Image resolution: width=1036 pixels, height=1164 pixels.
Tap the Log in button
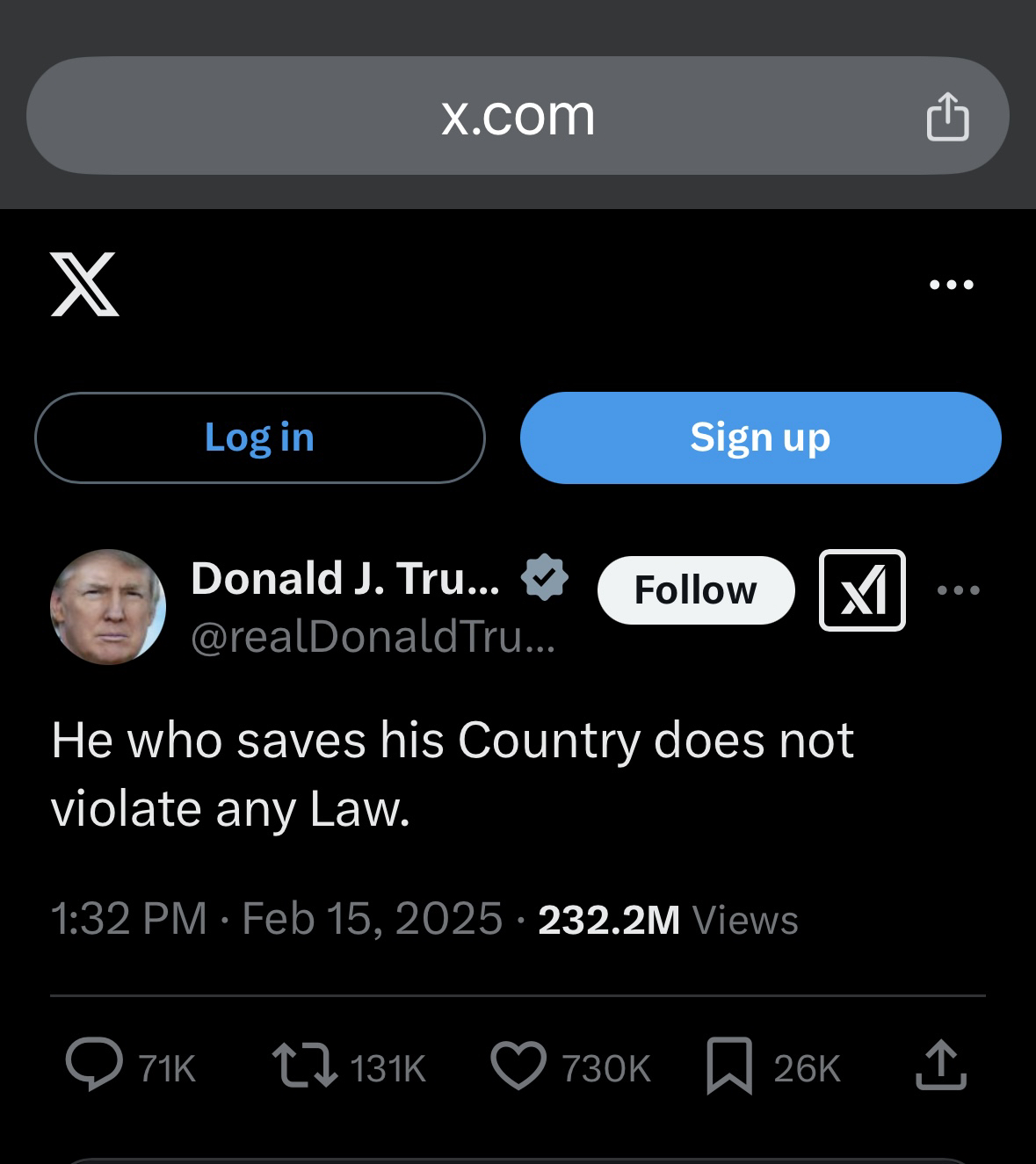point(259,437)
